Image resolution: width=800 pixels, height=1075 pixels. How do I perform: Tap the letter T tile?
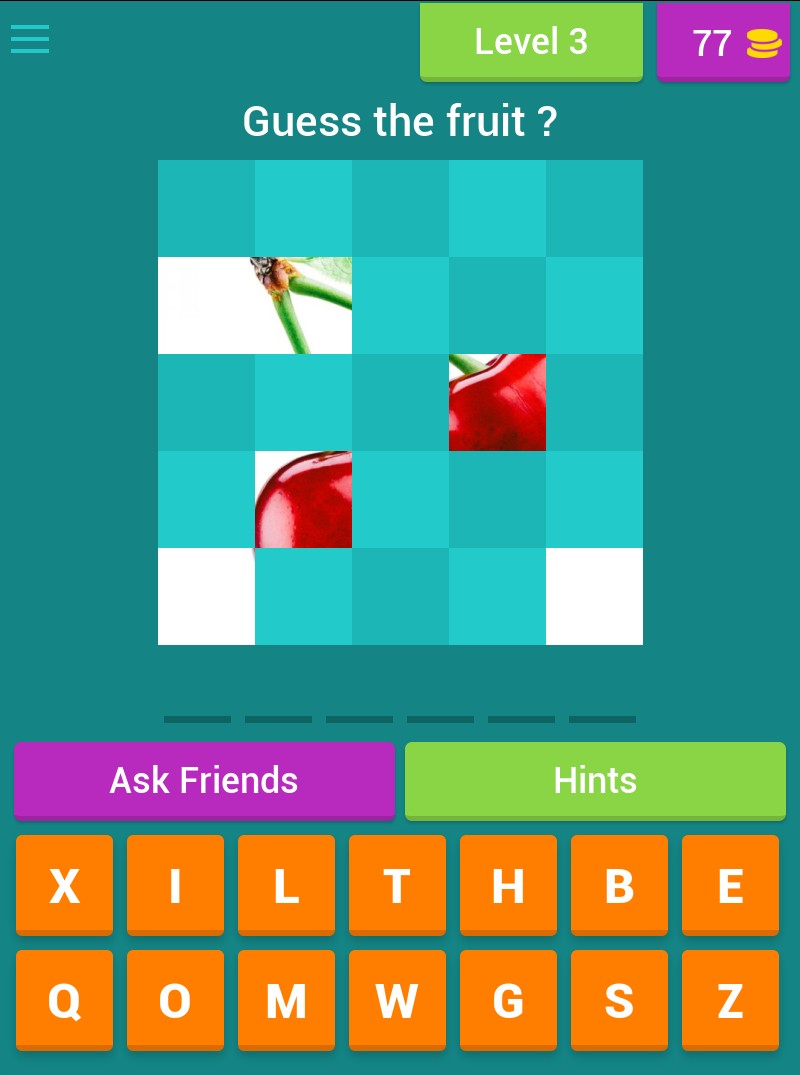point(397,885)
